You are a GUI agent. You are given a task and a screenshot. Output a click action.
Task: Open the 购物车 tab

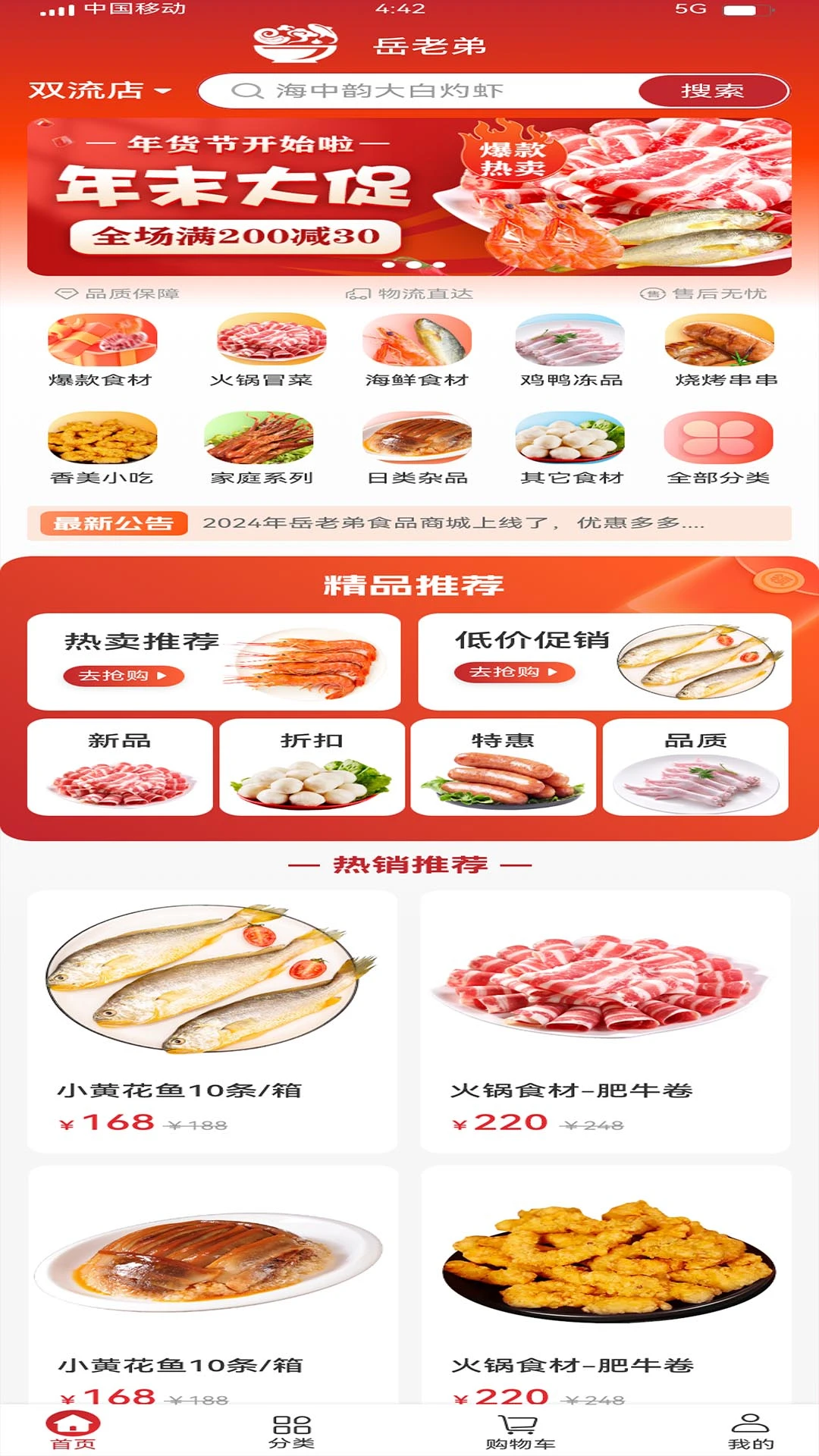[x=519, y=1430]
